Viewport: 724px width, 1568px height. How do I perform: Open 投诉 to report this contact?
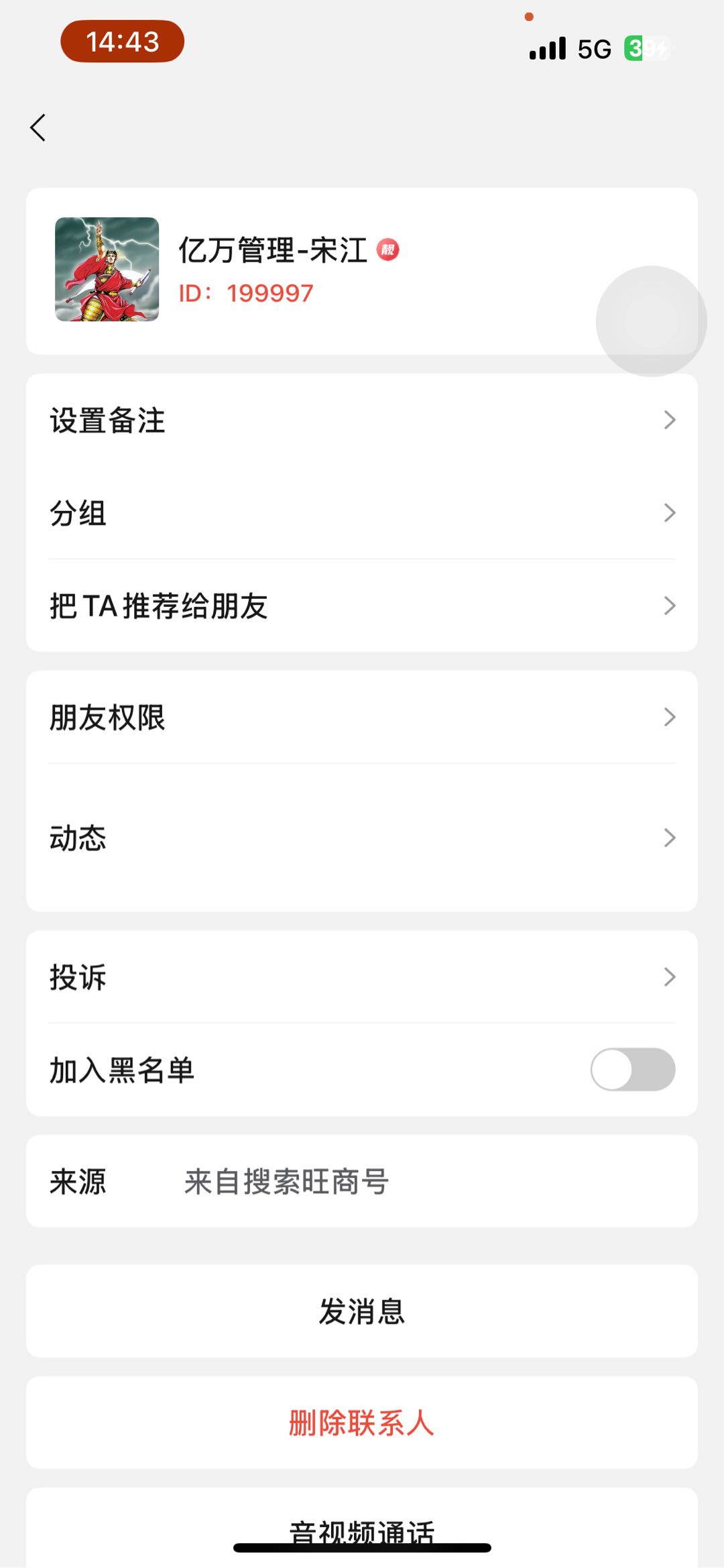click(362, 977)
